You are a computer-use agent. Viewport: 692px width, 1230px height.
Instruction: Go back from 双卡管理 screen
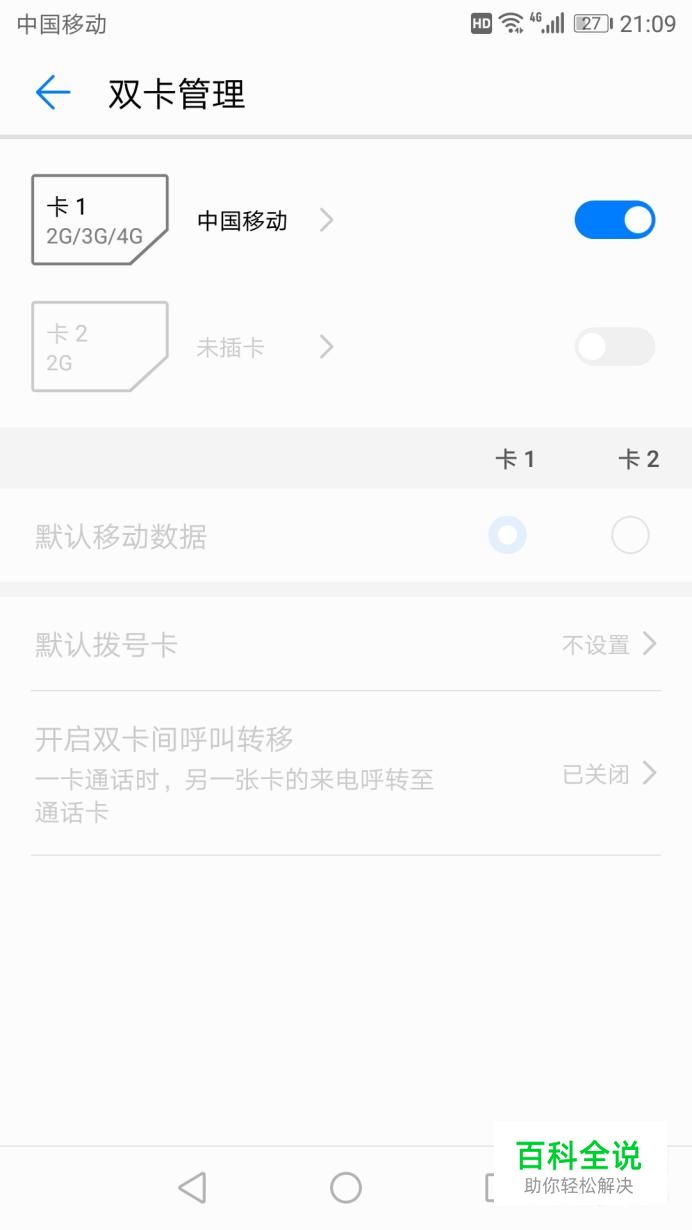point(53,93)
